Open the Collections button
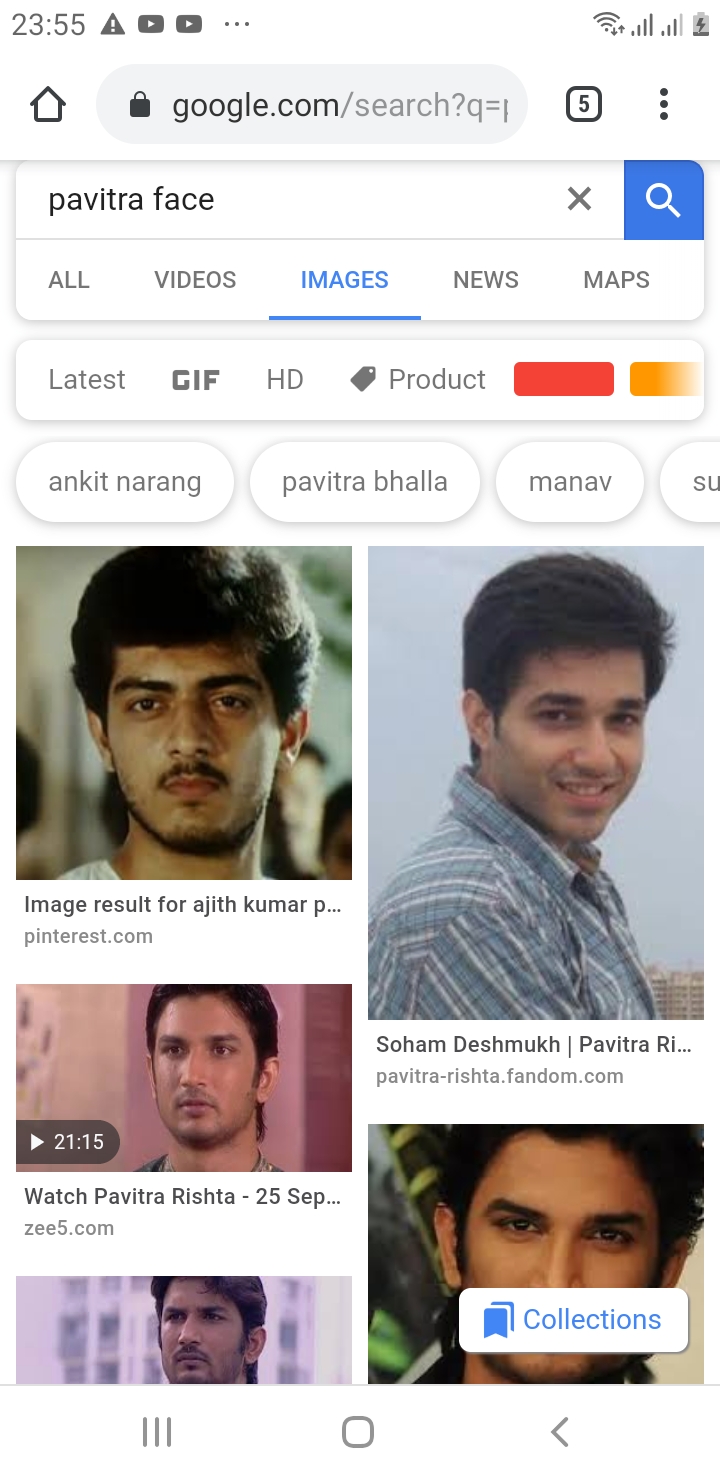 (573, 1320)
